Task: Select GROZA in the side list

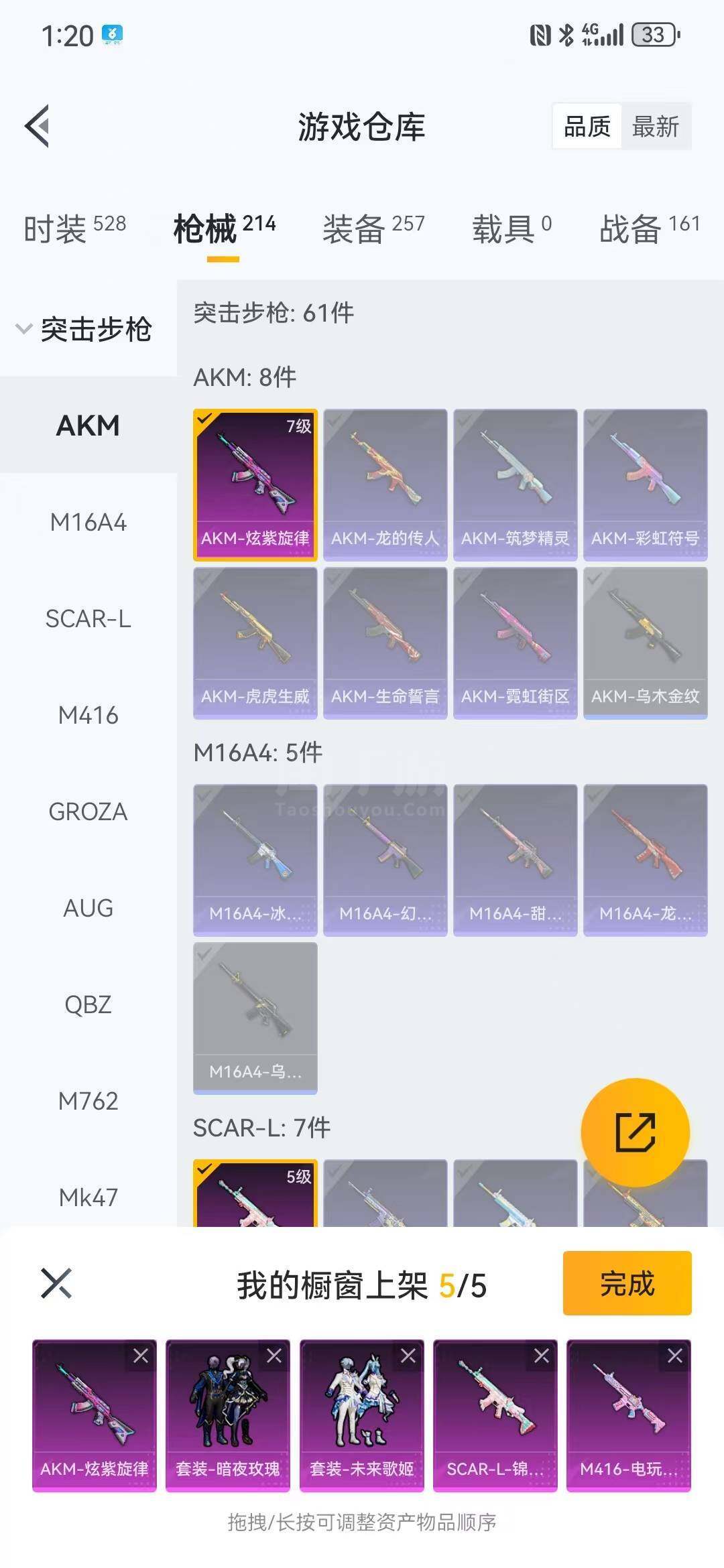Action: [x=88, y=811]
